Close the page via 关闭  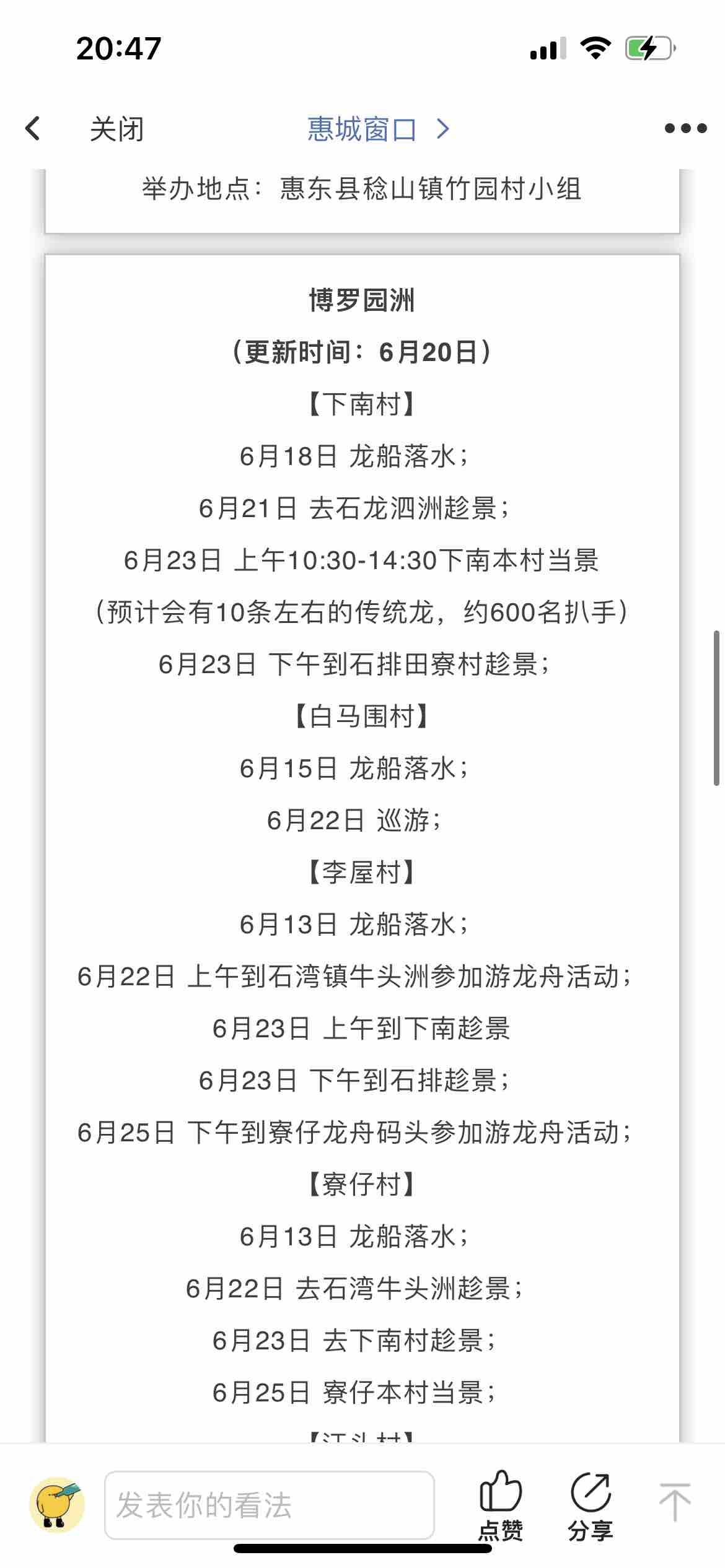[x=116, y=129]
